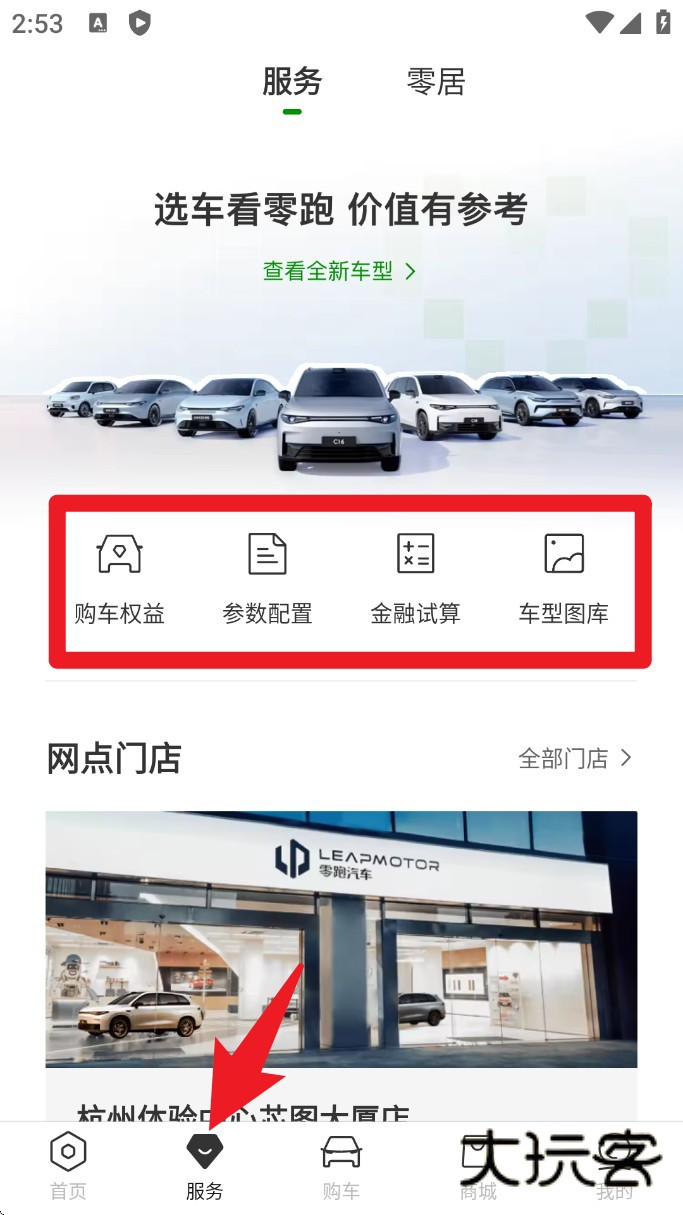Open the Leapmotor store card
683x1215 pixels.
pyautogui.click(x=341, y=940)
